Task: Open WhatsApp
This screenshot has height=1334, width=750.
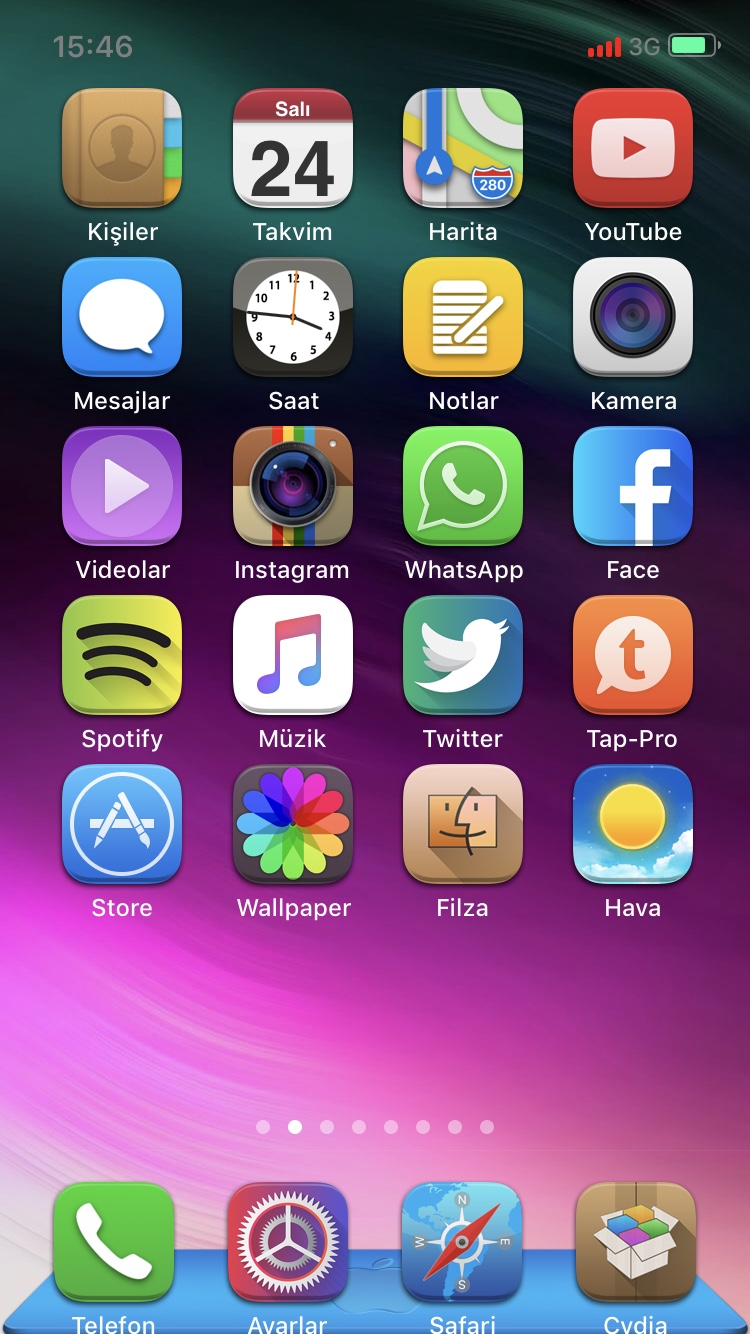Action: click(x=462, y=487)
